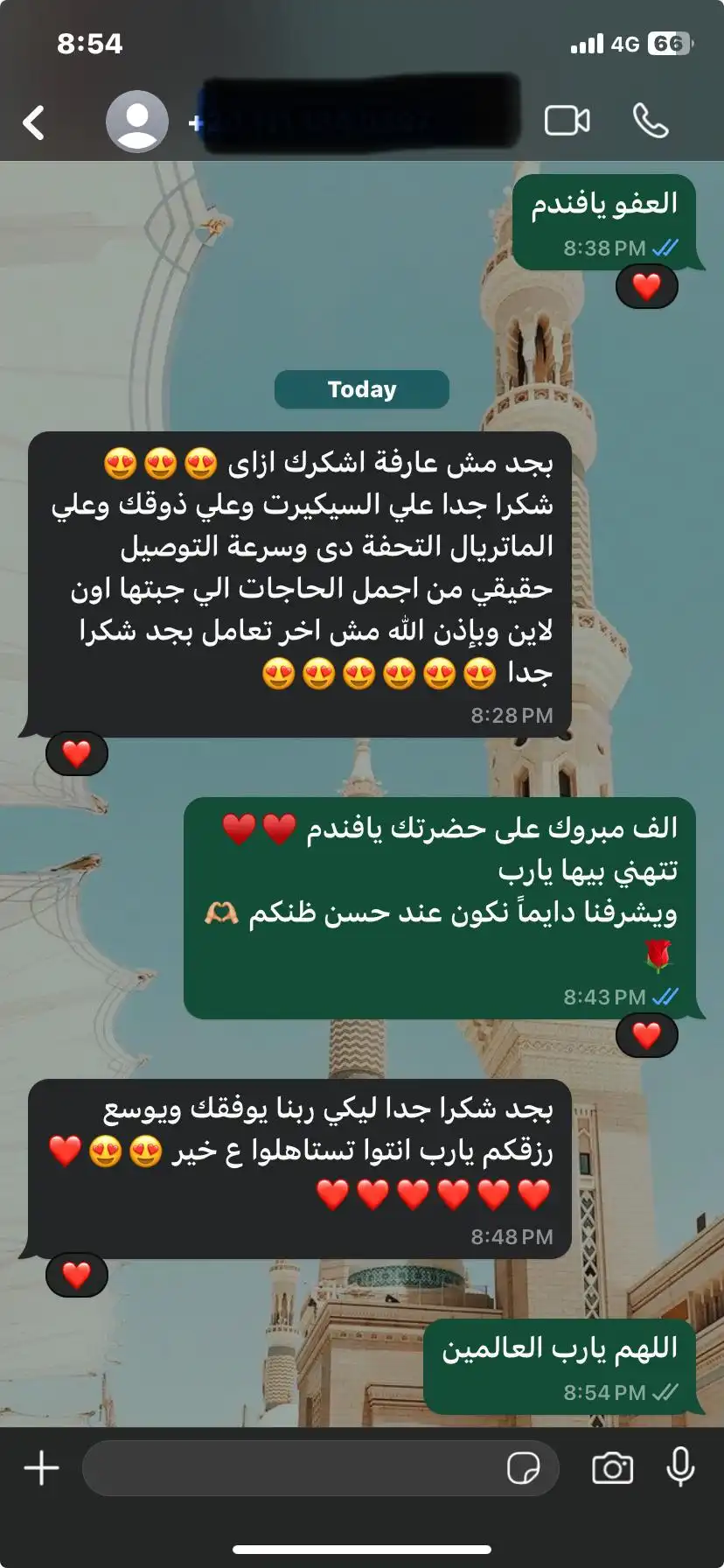Start a voice call

coord(651,121)
